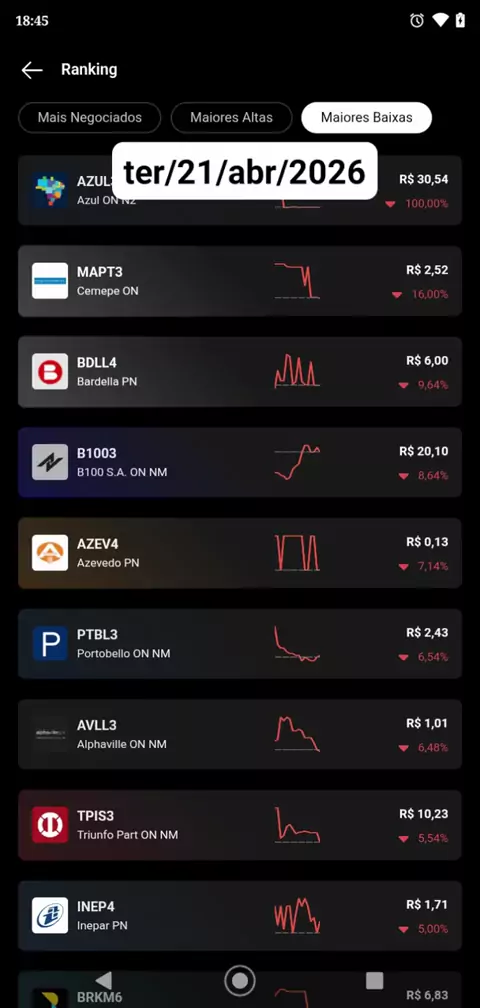Open the AZEV4 Azevedo PN card
Screen dimensions: 480x1008
pos(240,553)
